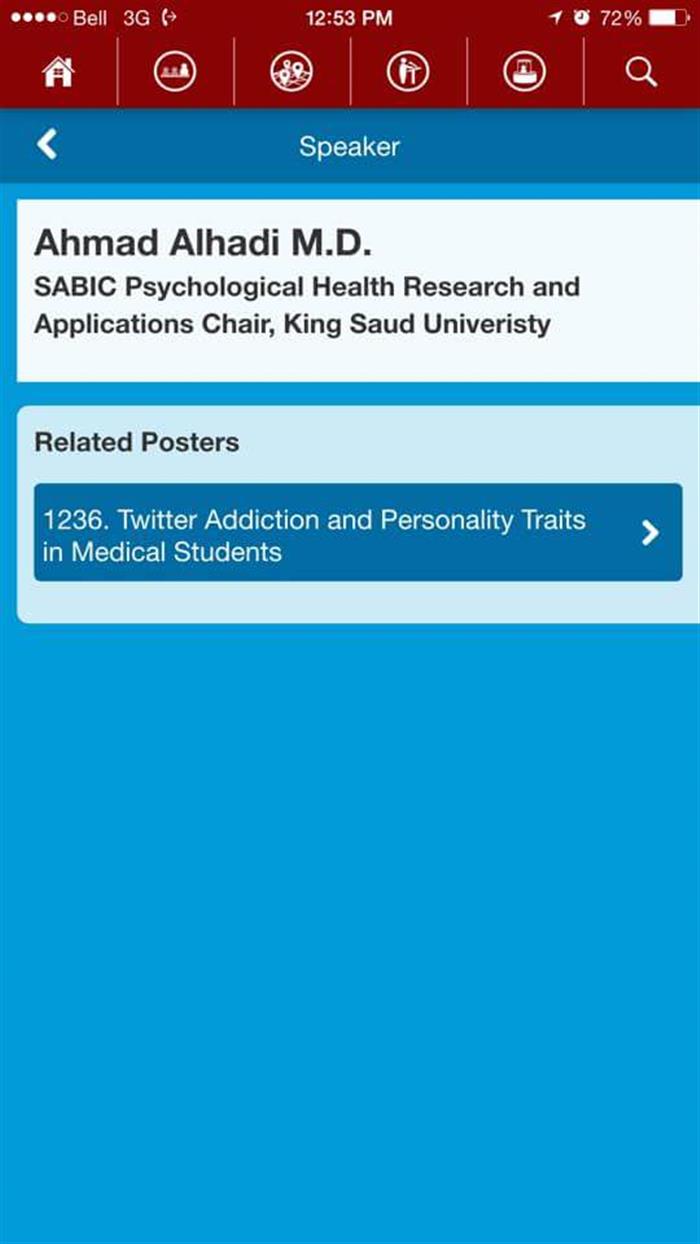The height and width of the screenshot is (1244, 700).
Task: Open the exhibitor booth icon
Action: 525,72
